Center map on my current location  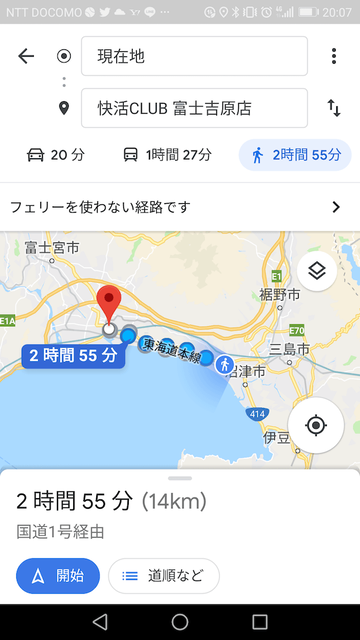coord(316,425)
